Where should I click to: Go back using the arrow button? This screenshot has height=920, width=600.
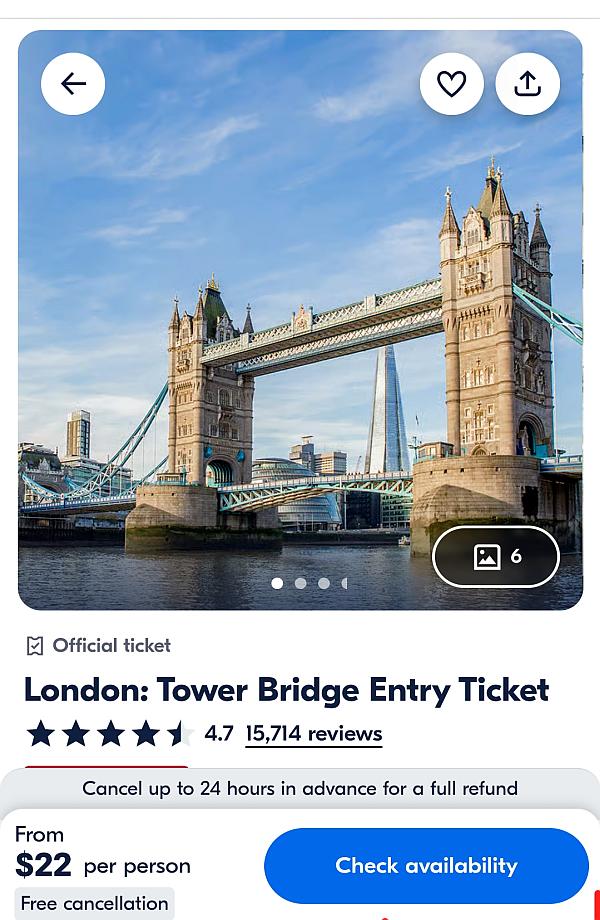click(73, 84)
